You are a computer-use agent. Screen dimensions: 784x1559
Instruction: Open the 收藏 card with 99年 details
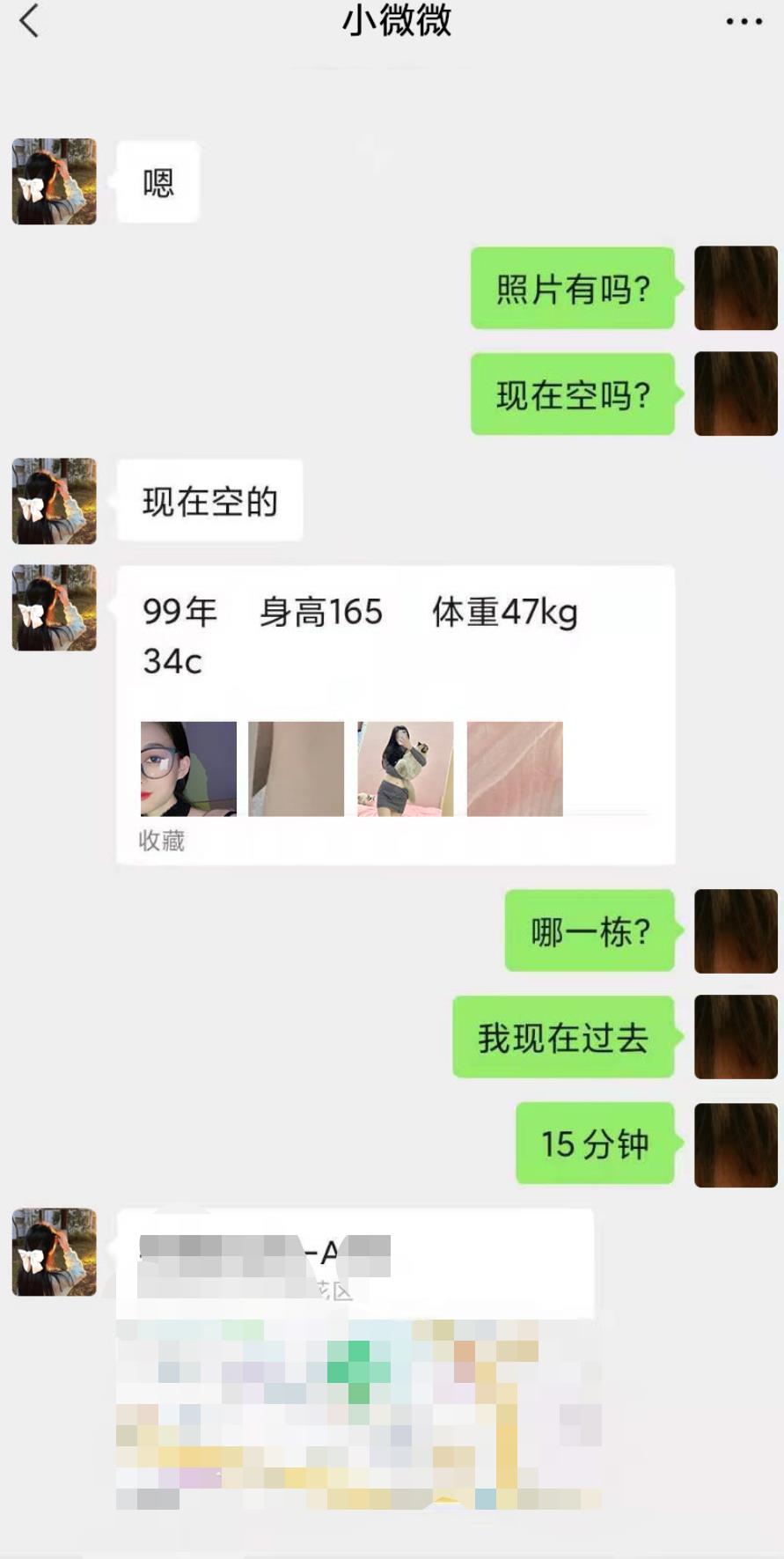click(395, 713)
